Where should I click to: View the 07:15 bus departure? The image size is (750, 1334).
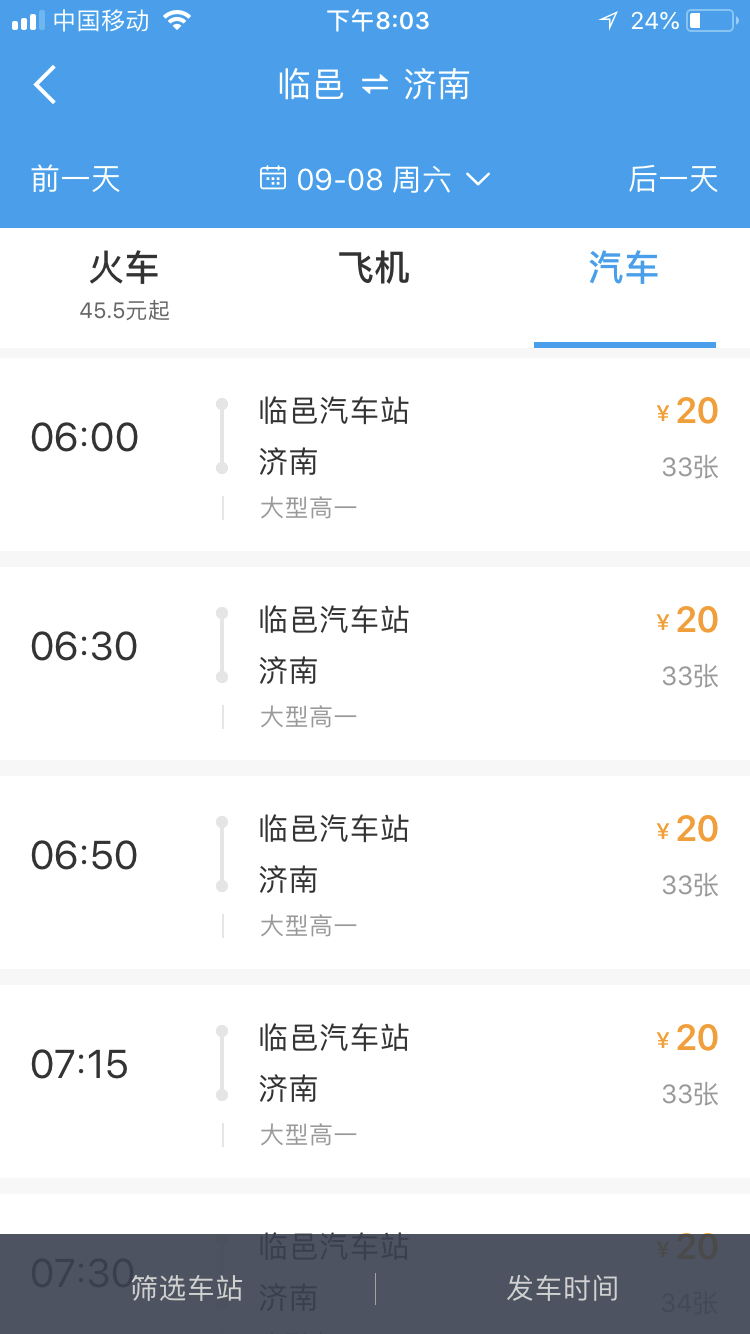375,1081
